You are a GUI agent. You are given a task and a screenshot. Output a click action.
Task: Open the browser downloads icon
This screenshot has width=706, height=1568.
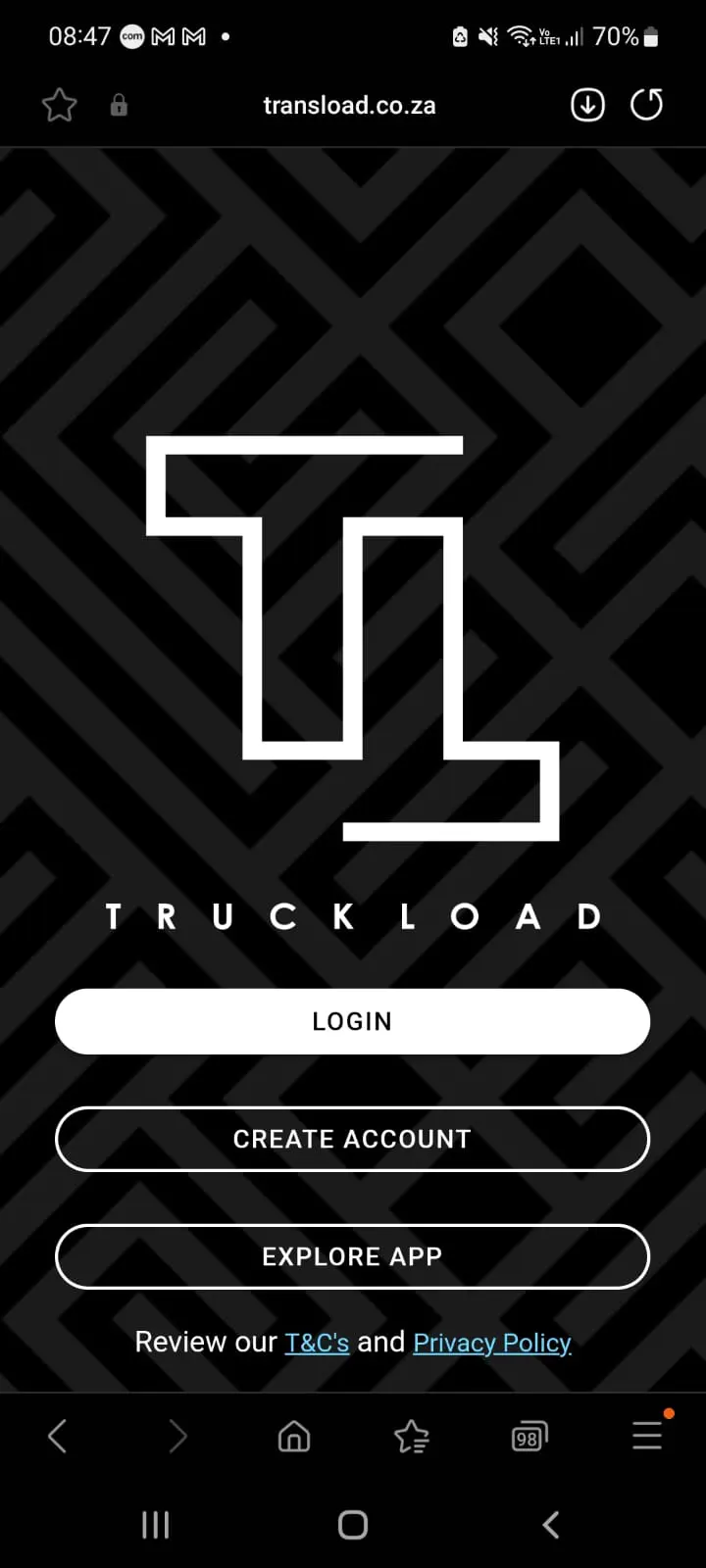click(587, 105)
